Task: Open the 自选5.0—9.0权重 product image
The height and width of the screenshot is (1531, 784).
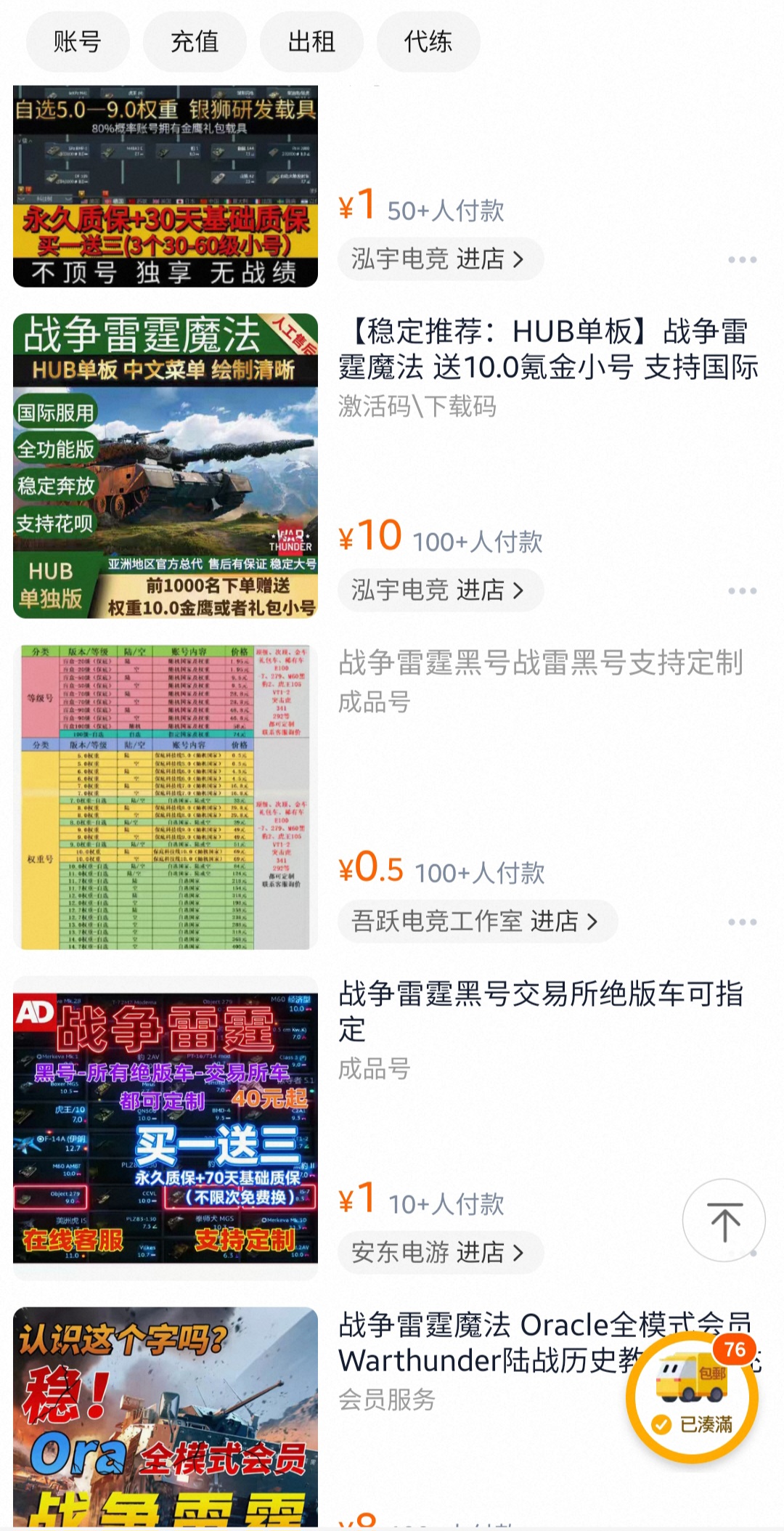Action: pos(166,187)
